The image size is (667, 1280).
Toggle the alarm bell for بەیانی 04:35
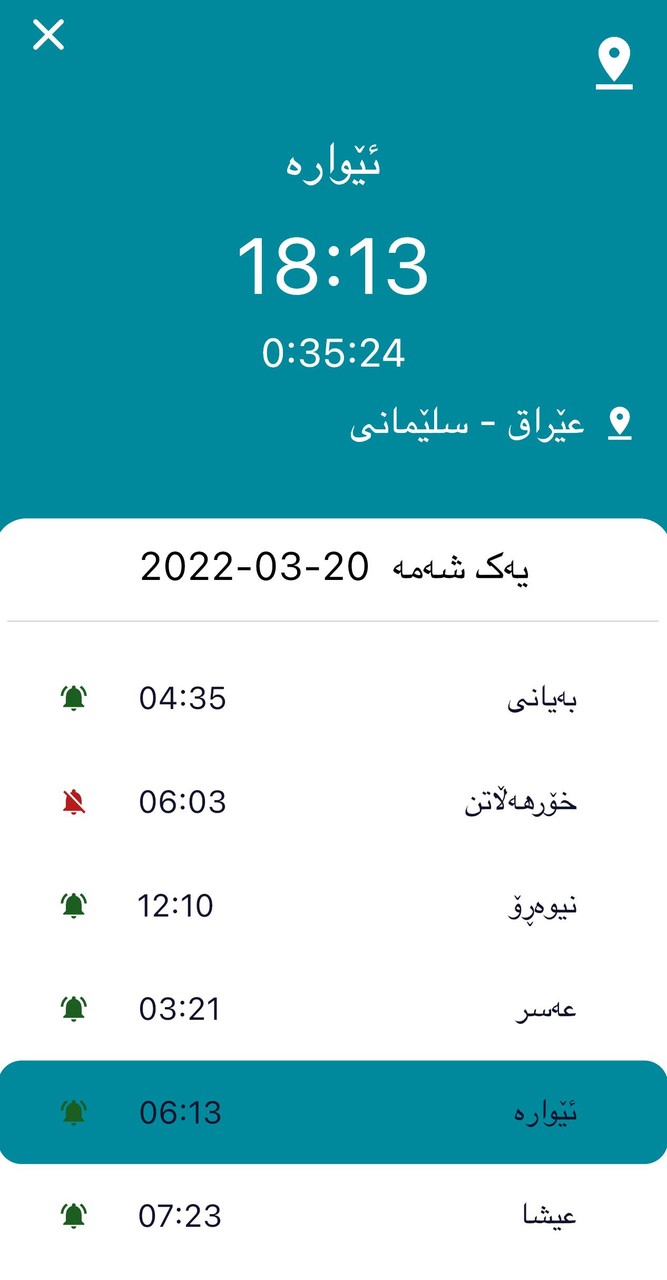click(x=73, y=698)
